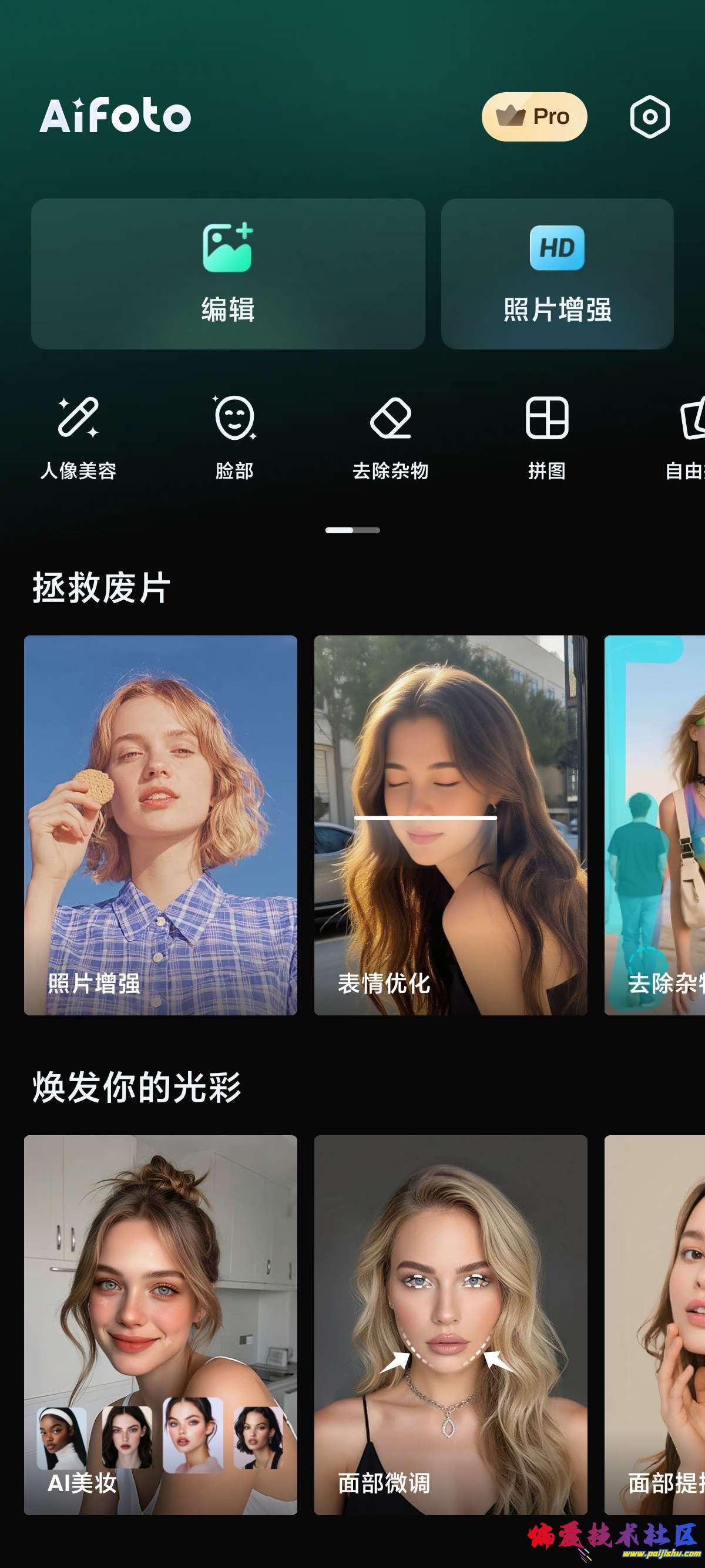Viewport: 705px width, 1568px height.
Task: Open the settings gear icon
Action: 649,117
